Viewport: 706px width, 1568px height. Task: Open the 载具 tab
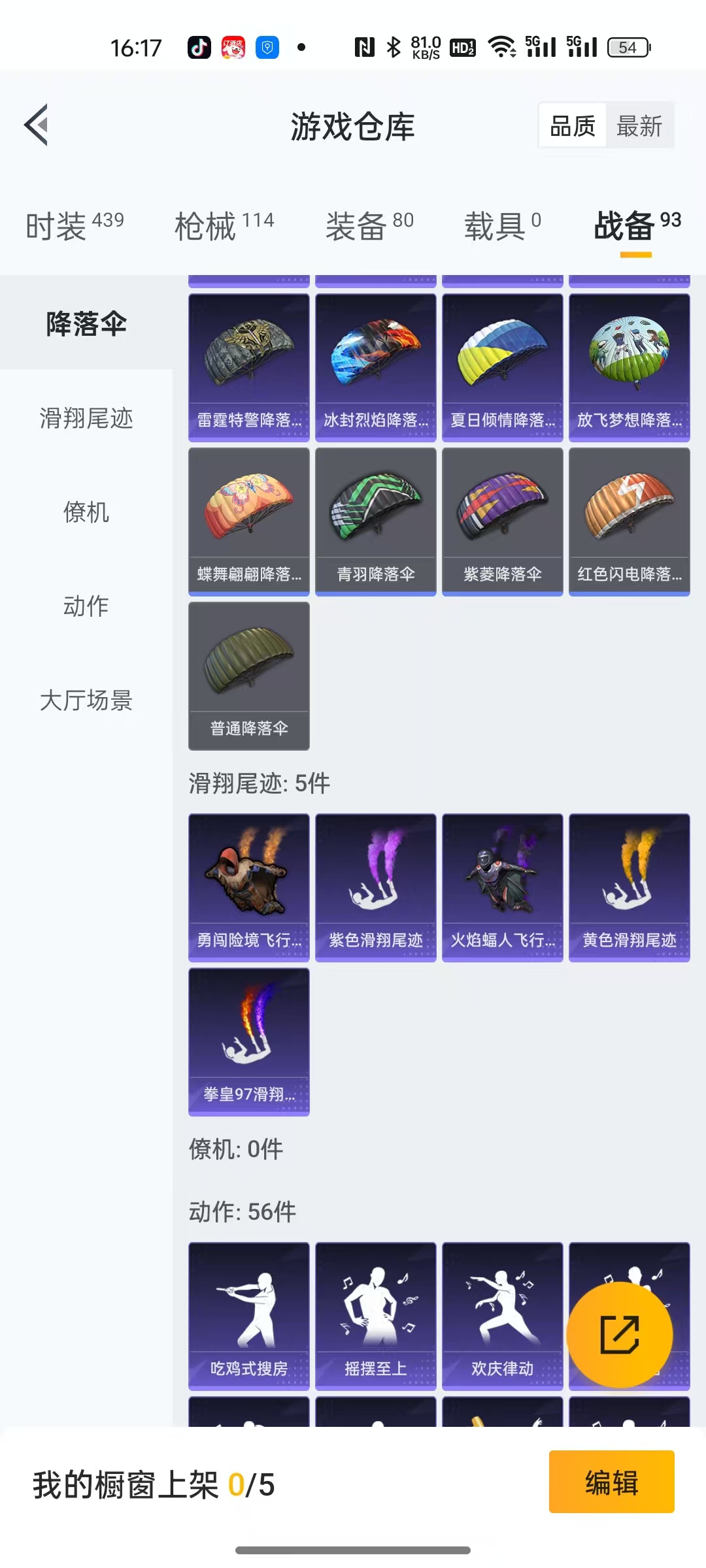pyautogui.click(x=502, y=226)
